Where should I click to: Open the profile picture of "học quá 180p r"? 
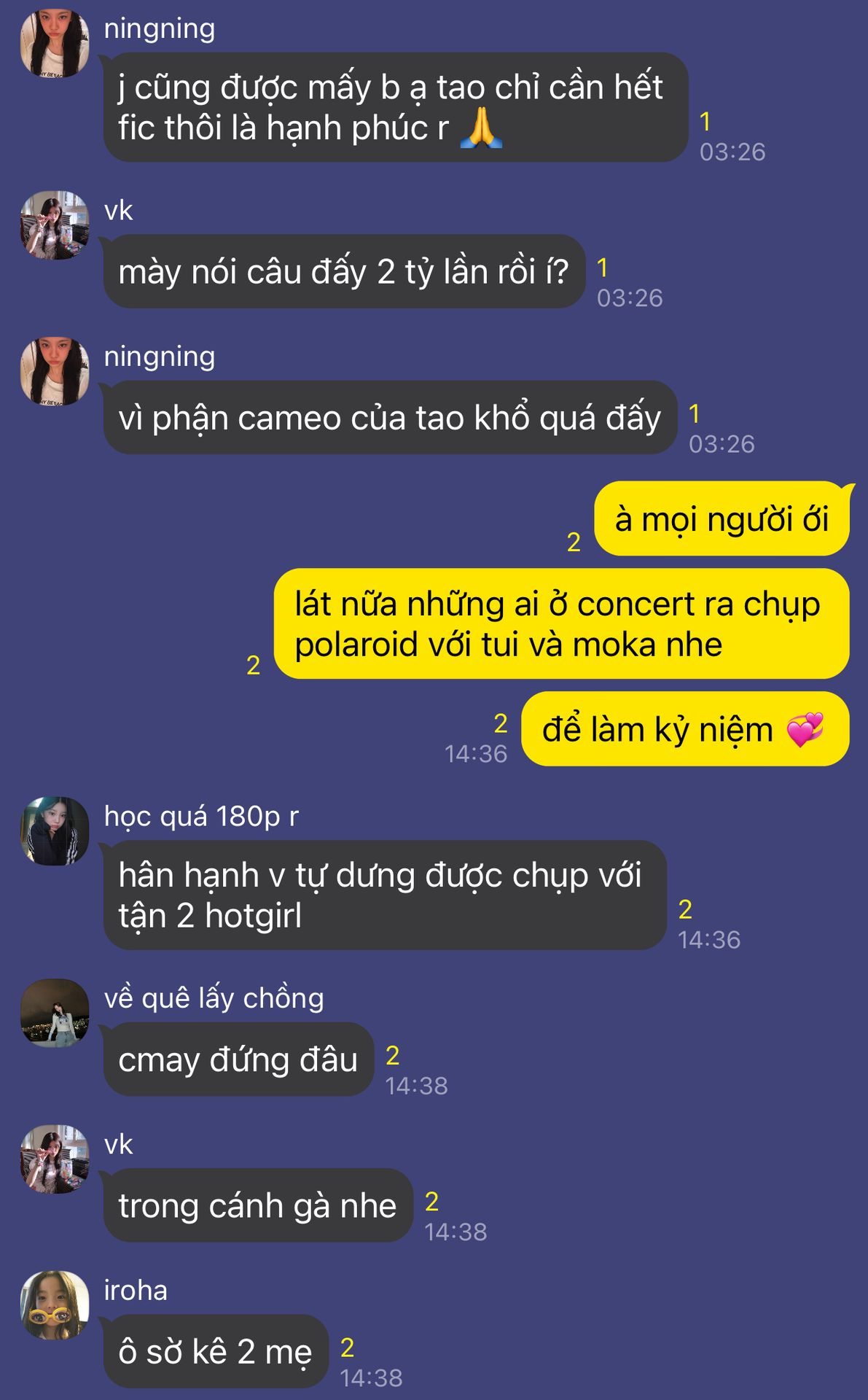(x=55, y=831)
